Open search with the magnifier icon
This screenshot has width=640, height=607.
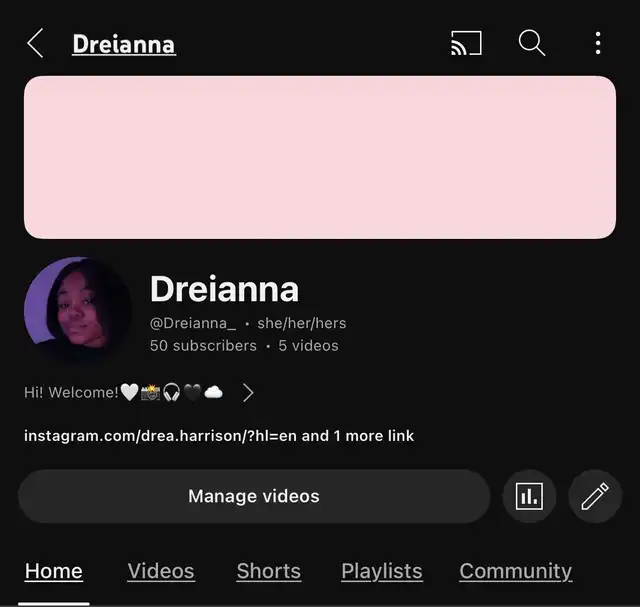532,43
